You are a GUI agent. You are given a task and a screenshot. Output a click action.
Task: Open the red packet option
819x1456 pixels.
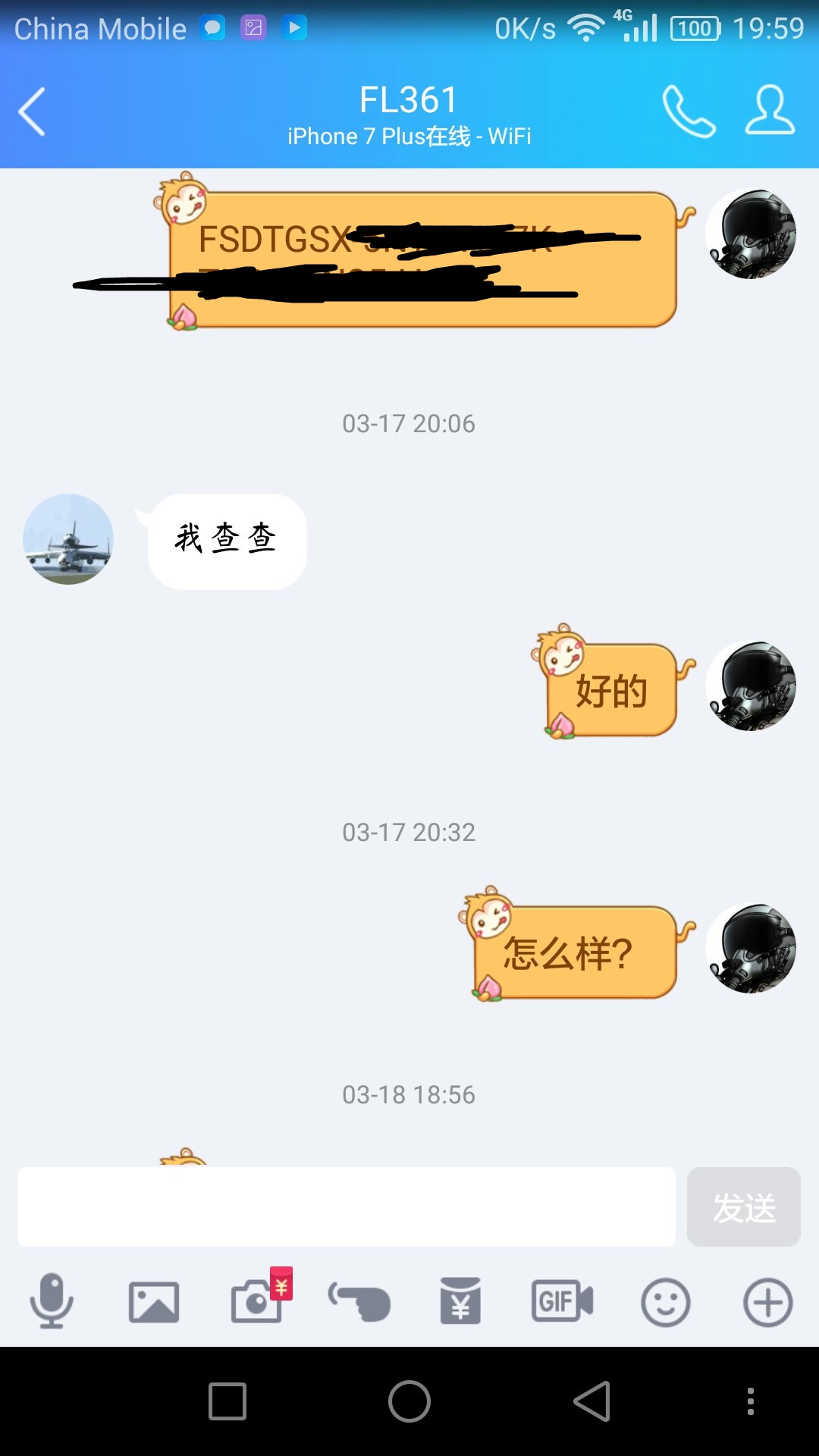pos(460,1301)
